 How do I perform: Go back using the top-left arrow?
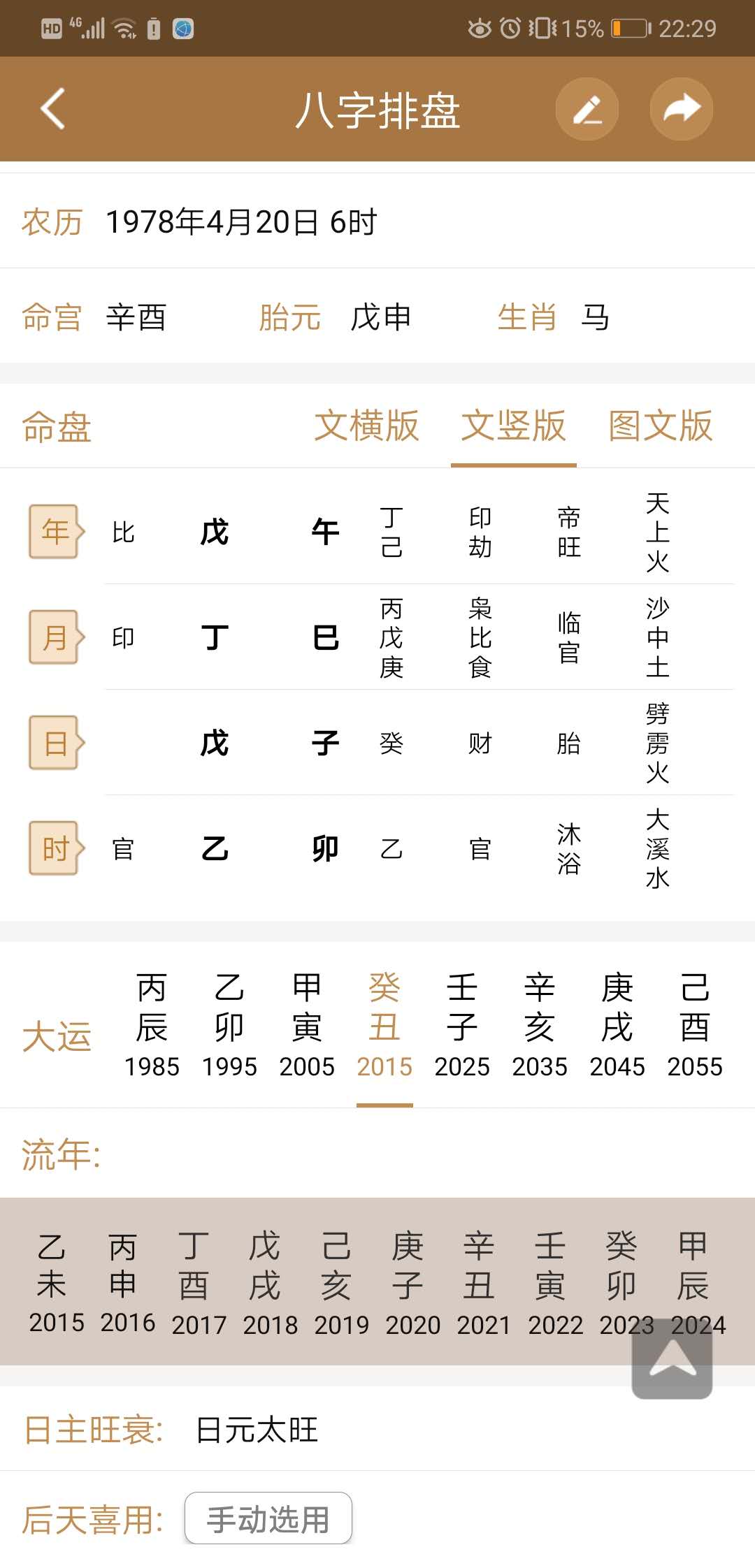point(52,109)
